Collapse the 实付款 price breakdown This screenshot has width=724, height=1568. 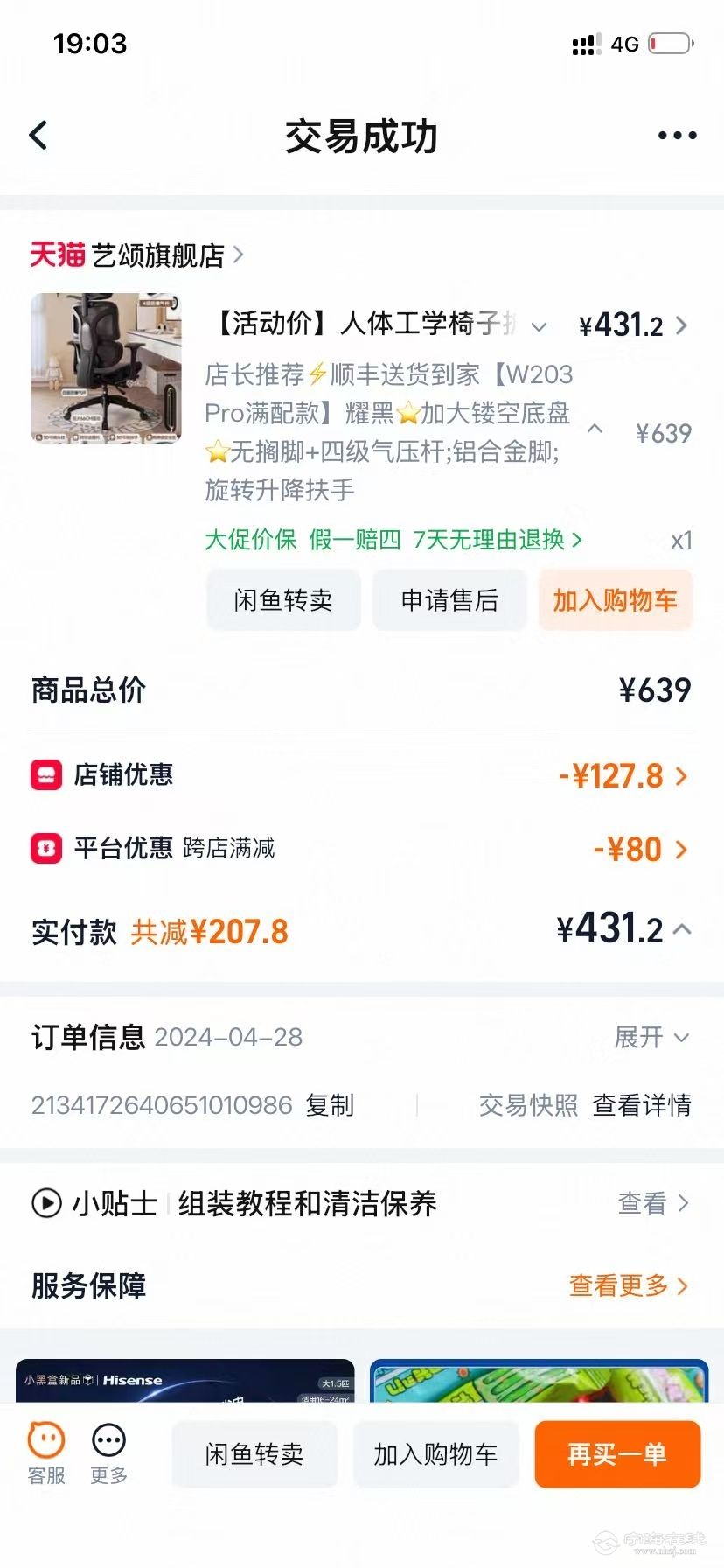pos(683,930)
